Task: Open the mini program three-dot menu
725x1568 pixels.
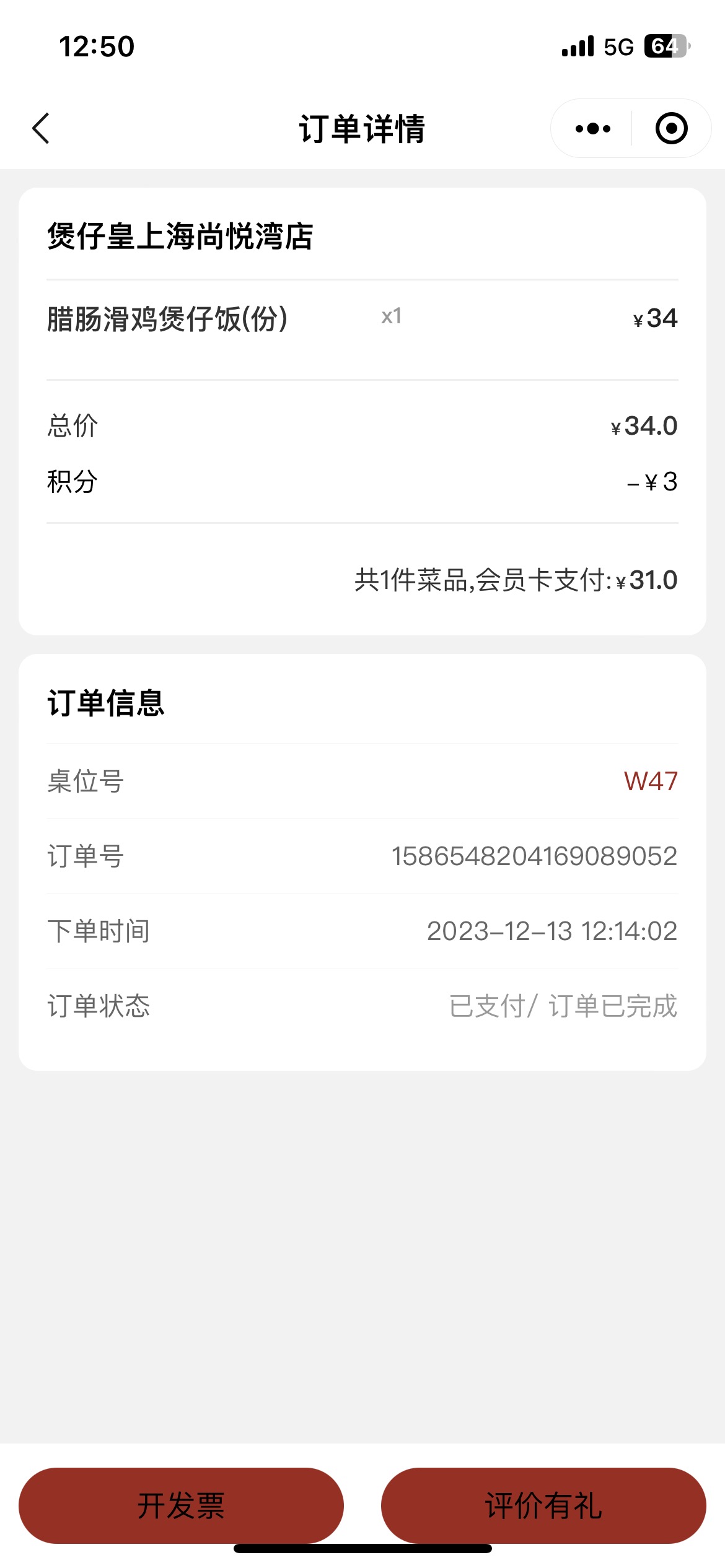Action: coord(592,129)
